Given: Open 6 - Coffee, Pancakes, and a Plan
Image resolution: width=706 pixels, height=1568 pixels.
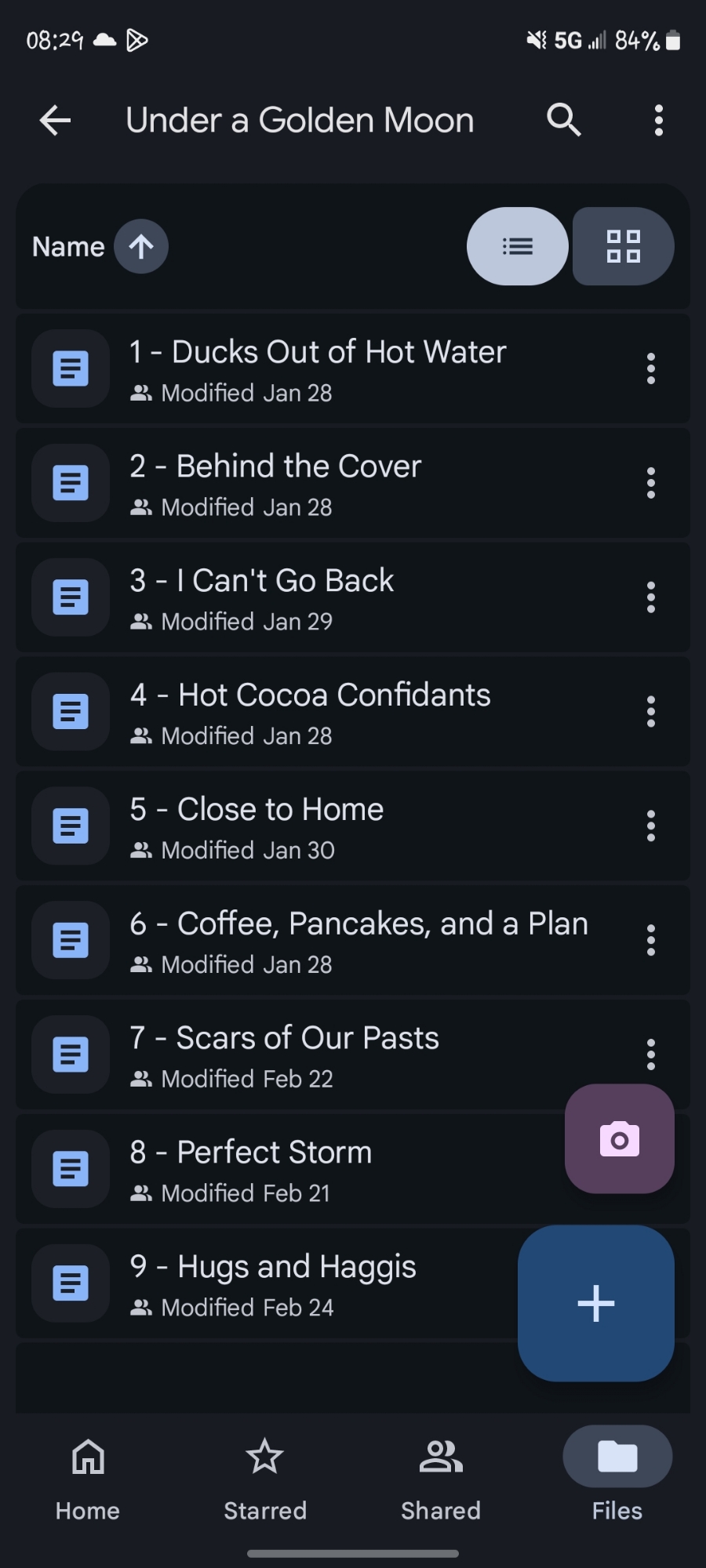Looking at the screenshot, I should 358,940.
